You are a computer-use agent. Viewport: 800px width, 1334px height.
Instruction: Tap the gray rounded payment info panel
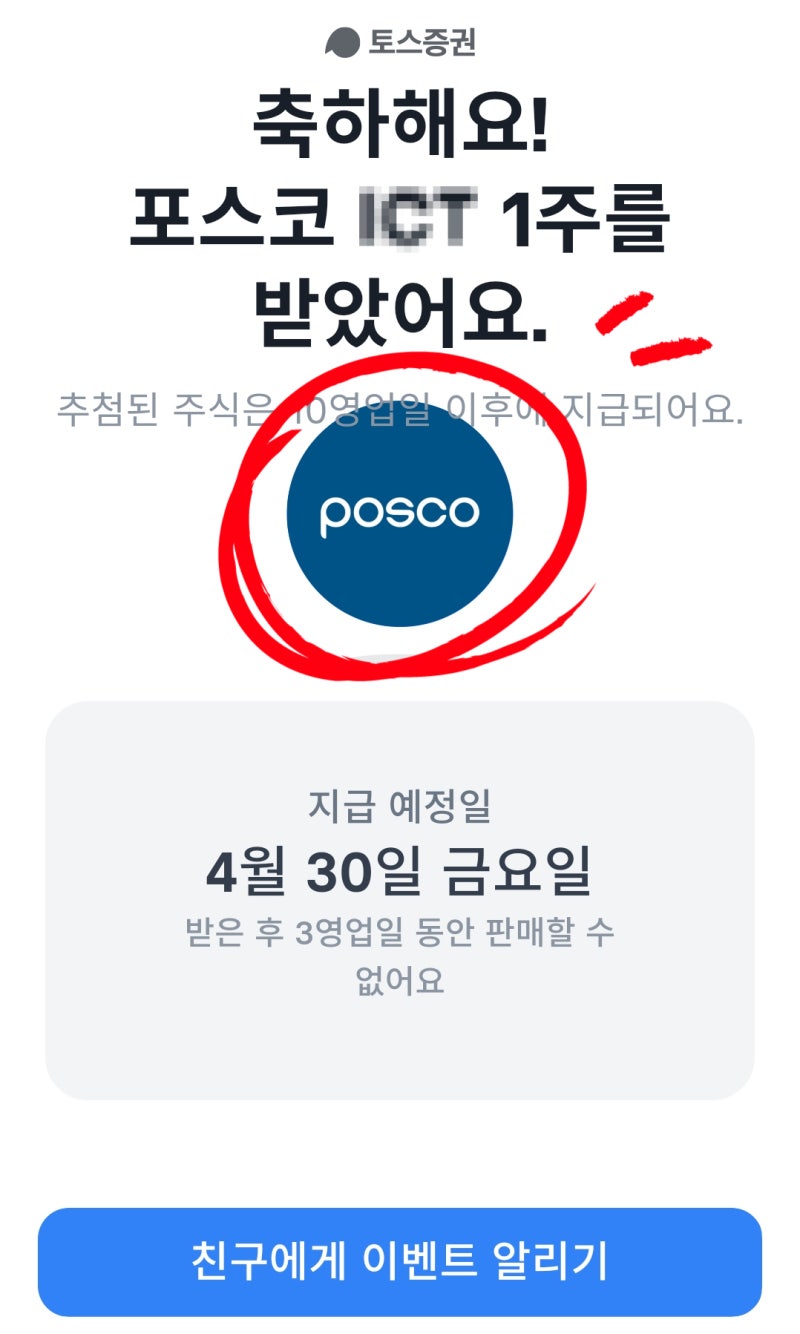(400, 895)
